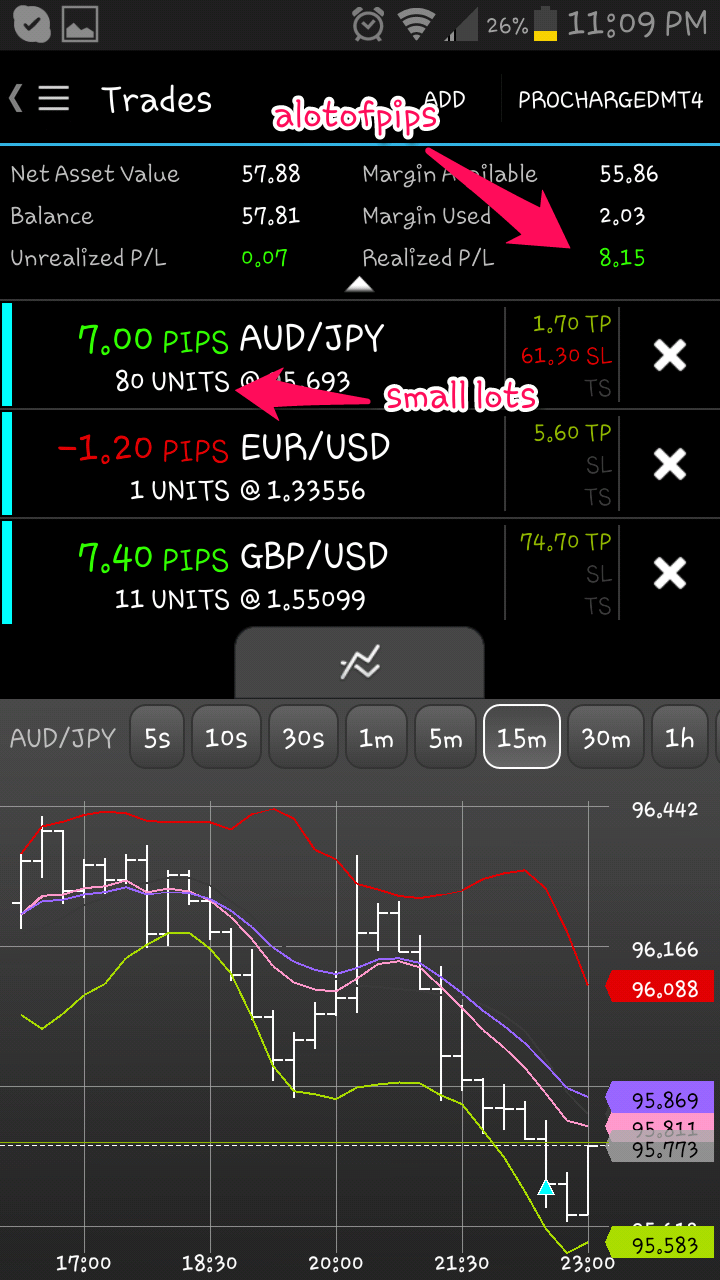This screenshot has height=1280, width=720.
Task: Select the 5s chart interval
Action: [157, 738]
